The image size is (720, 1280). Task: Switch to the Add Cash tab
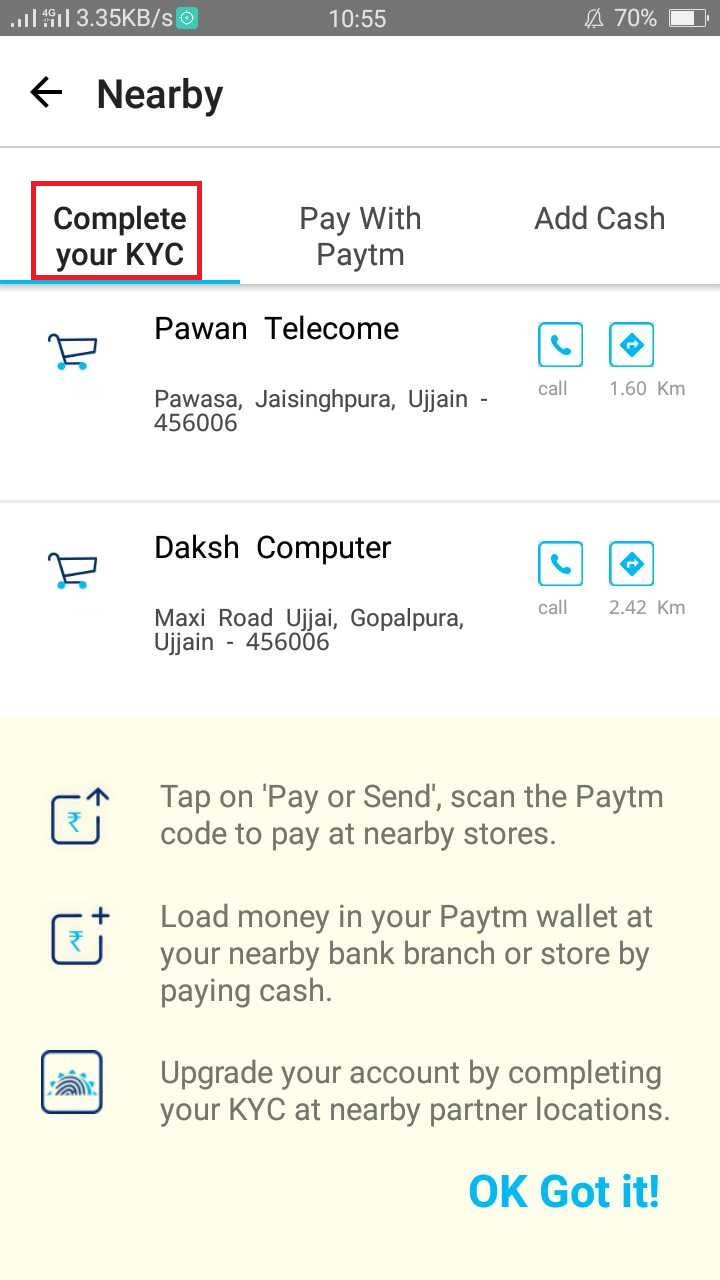pos(599,219)
